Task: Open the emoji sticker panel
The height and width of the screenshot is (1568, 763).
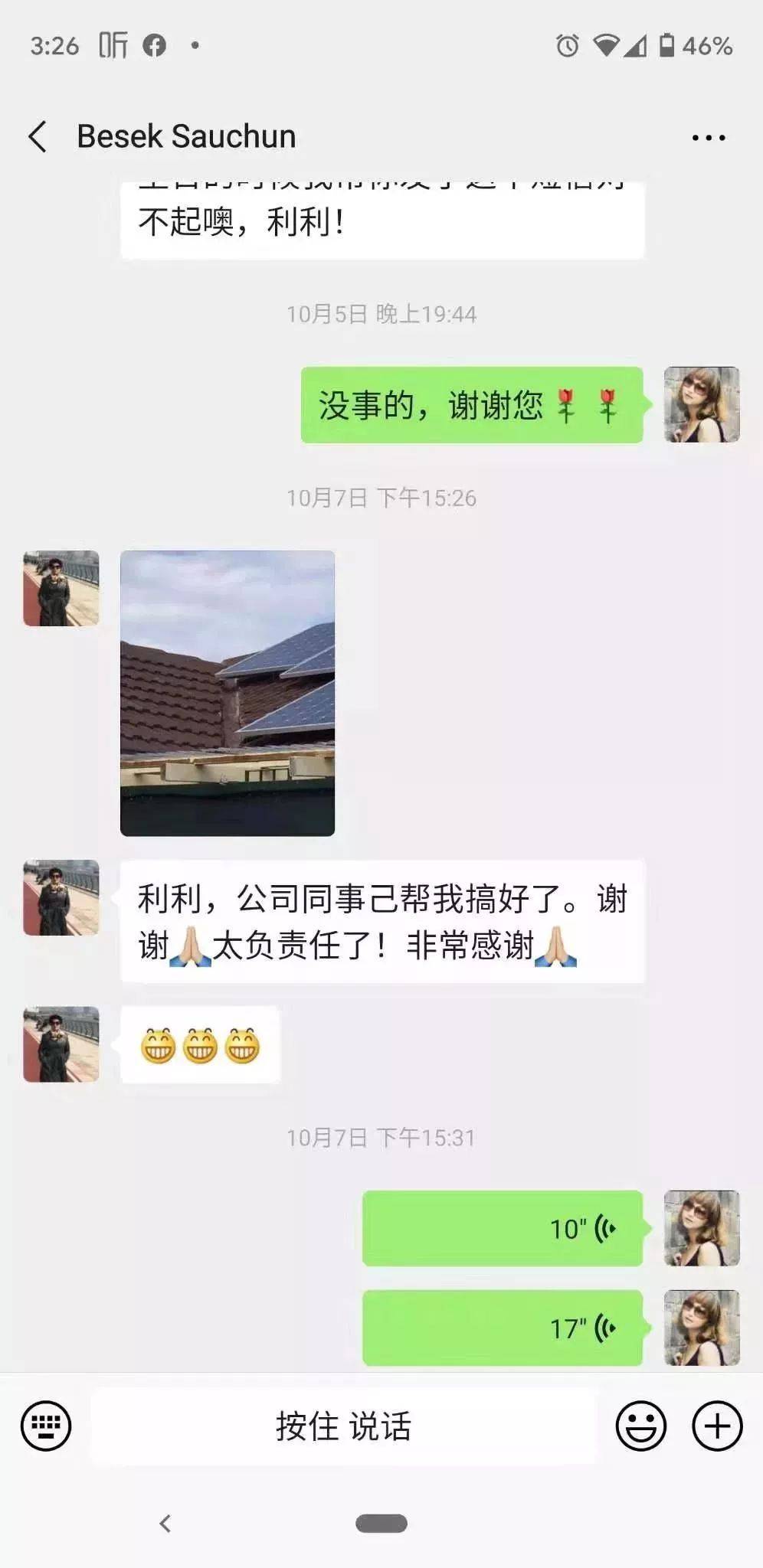Action: point(640,1426)
